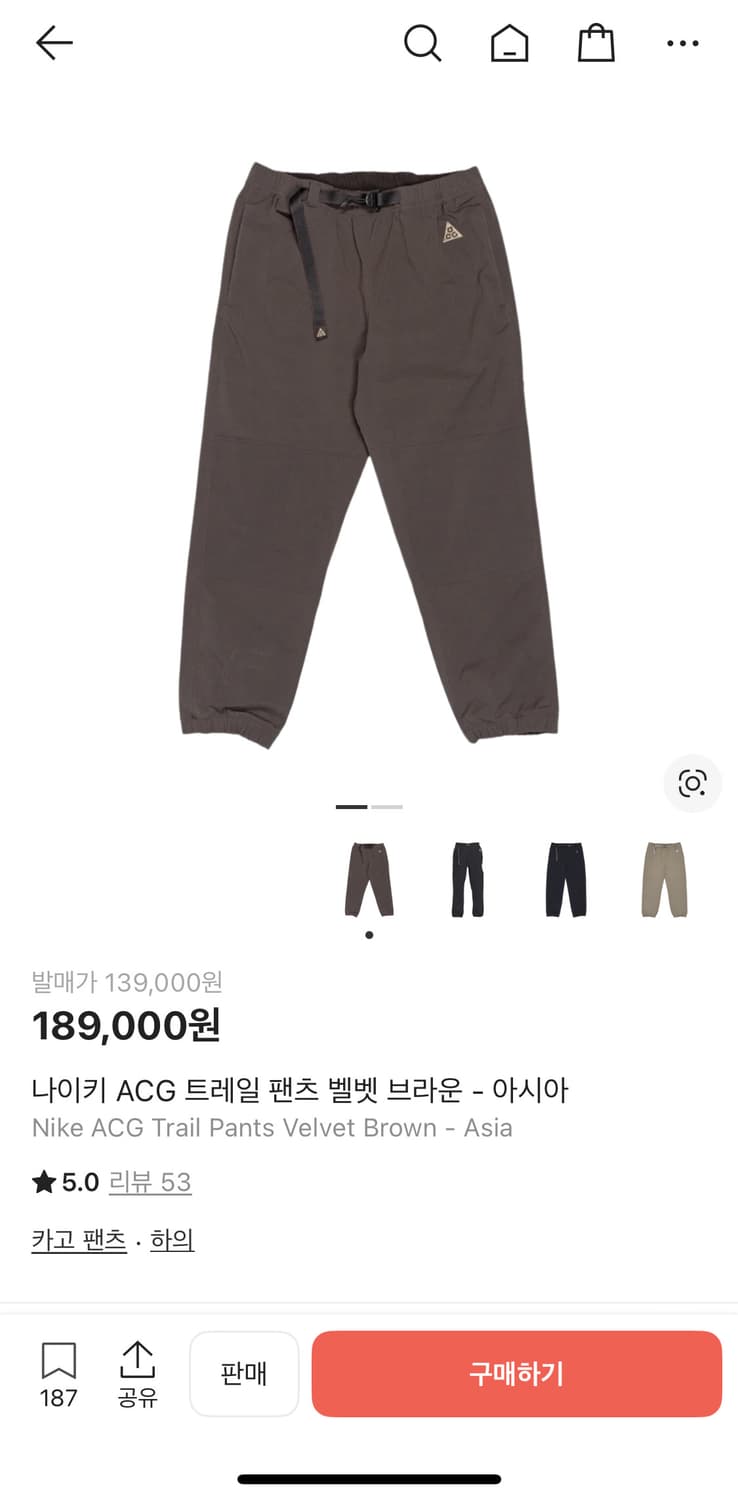This screenshot has width=738, height=1500.
Task: Tap the star rating icon
Action: tap(42, 1182)
